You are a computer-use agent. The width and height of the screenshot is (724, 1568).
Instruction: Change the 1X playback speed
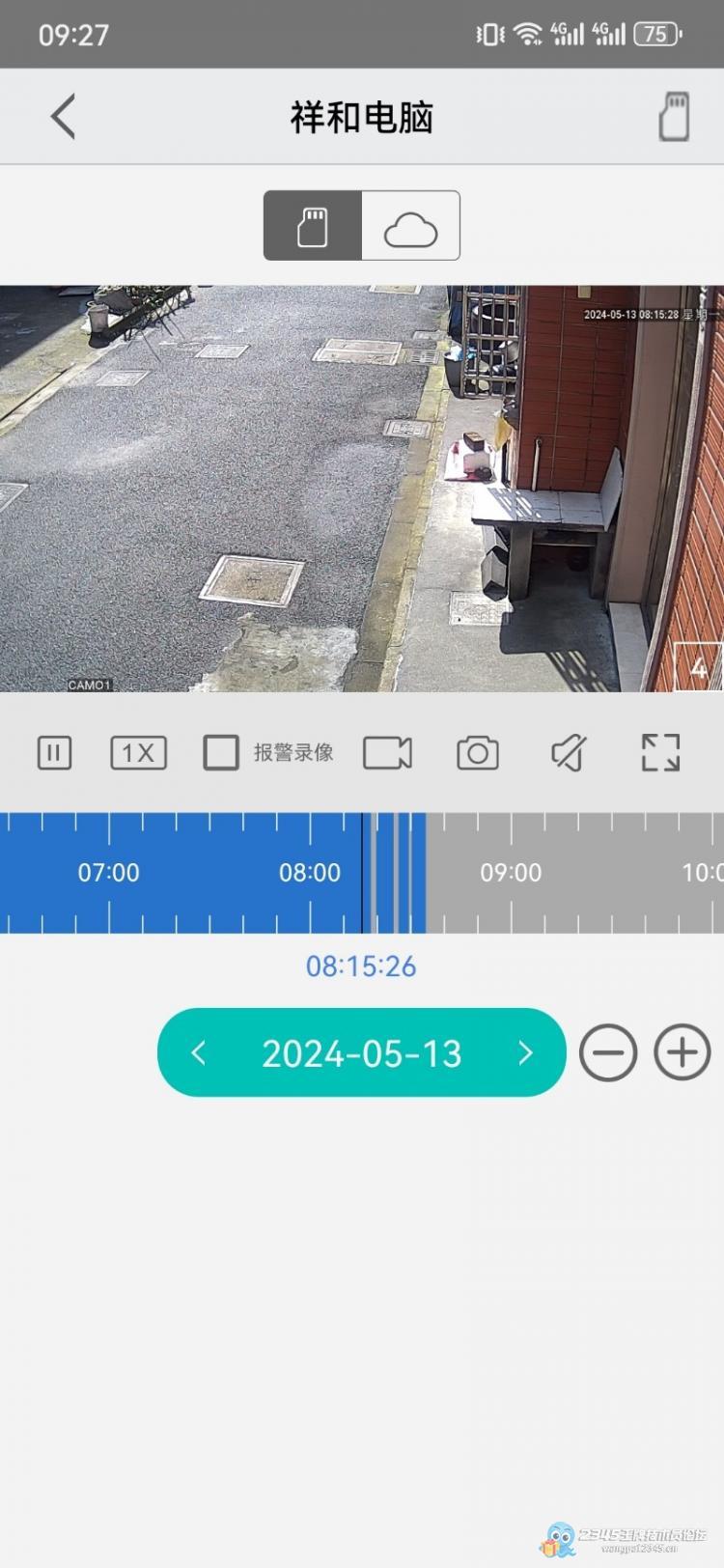[x=138, y=753]
